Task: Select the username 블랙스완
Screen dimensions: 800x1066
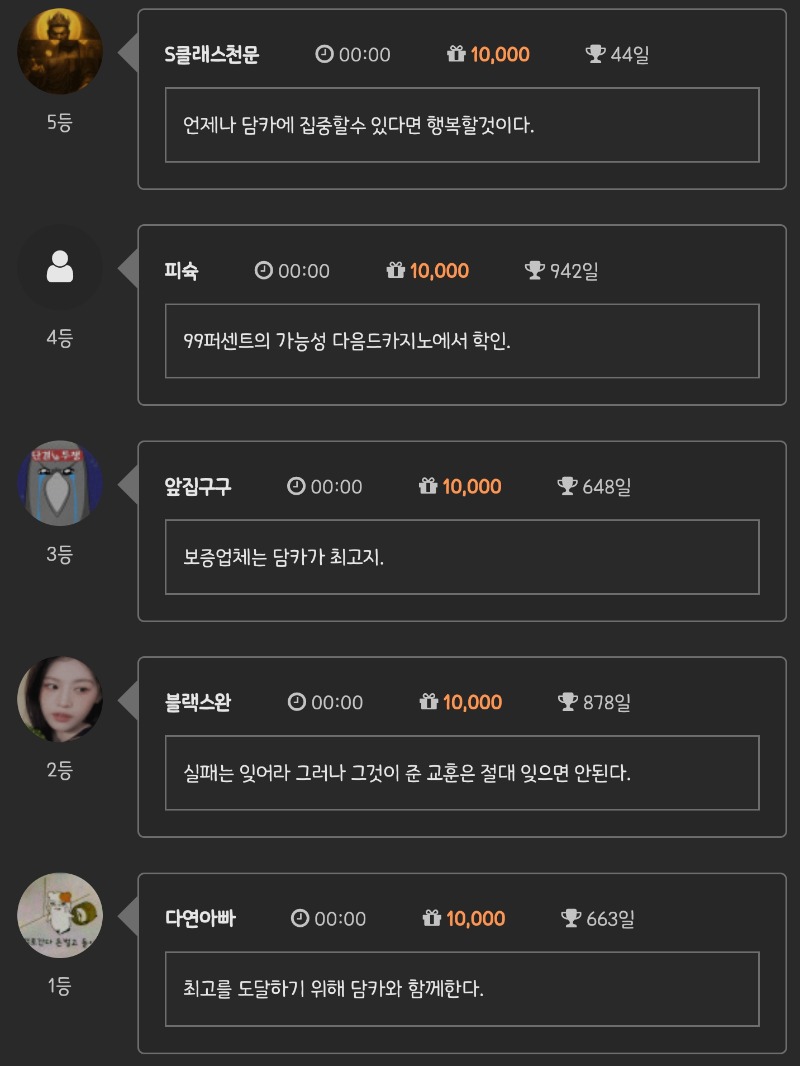Action: [x=197, y=703]
